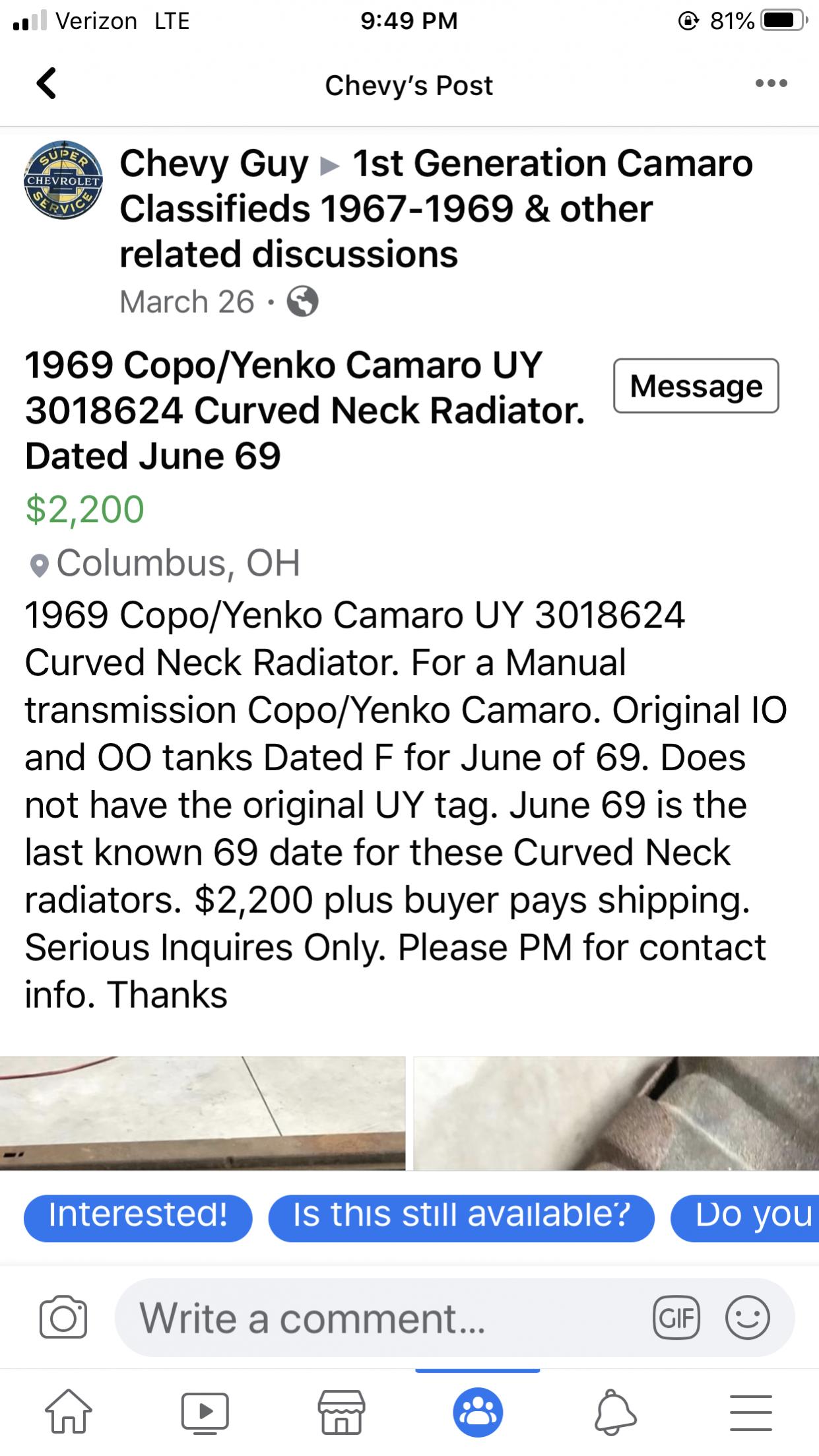
Task: Go back from Chevy's Post
Action: (46, 84)
